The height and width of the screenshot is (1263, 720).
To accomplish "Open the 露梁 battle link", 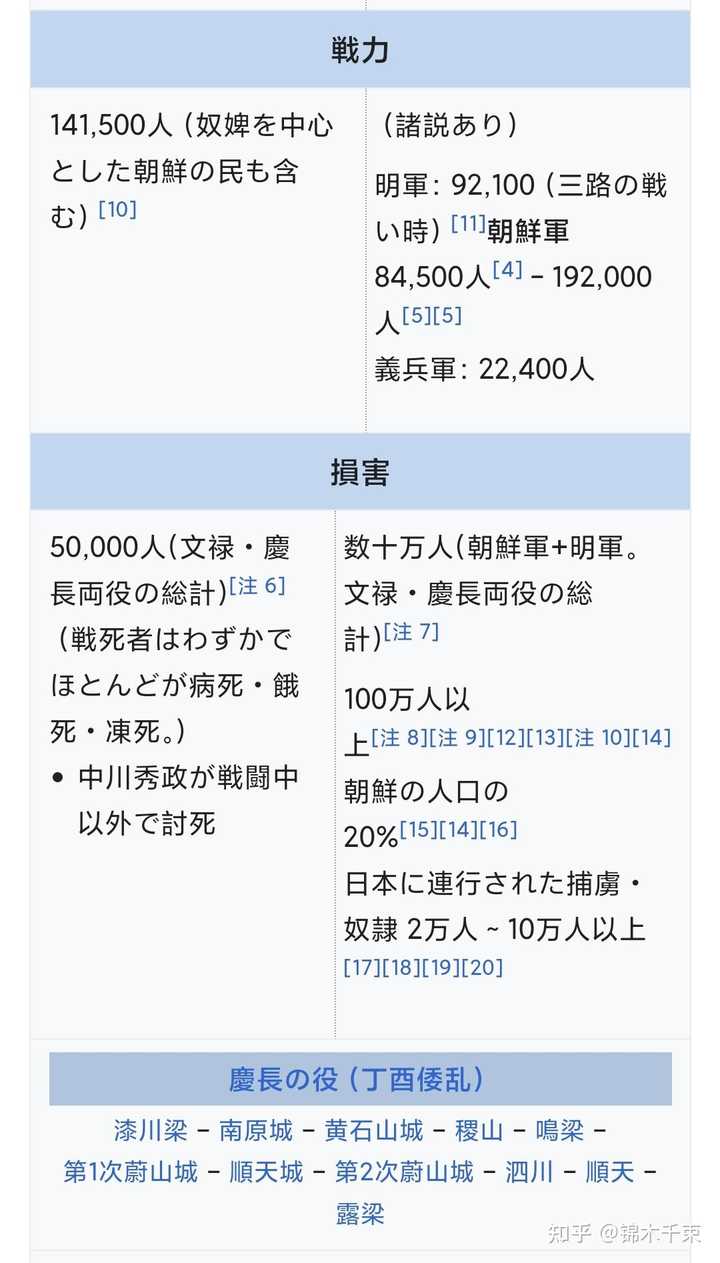I will click(x=360, y=1214).
